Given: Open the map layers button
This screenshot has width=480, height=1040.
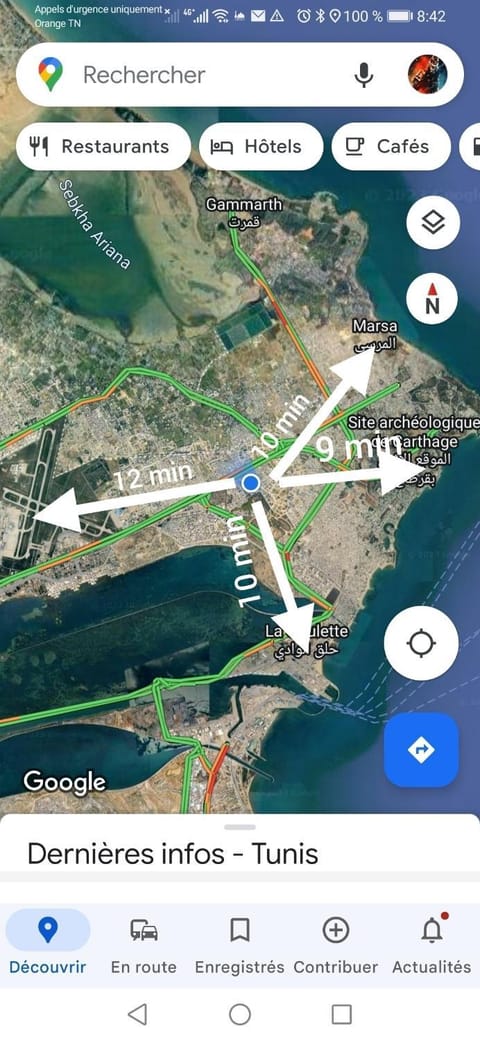Looking at the screenshot, I should pyautogui.click(x=433, y=223).
